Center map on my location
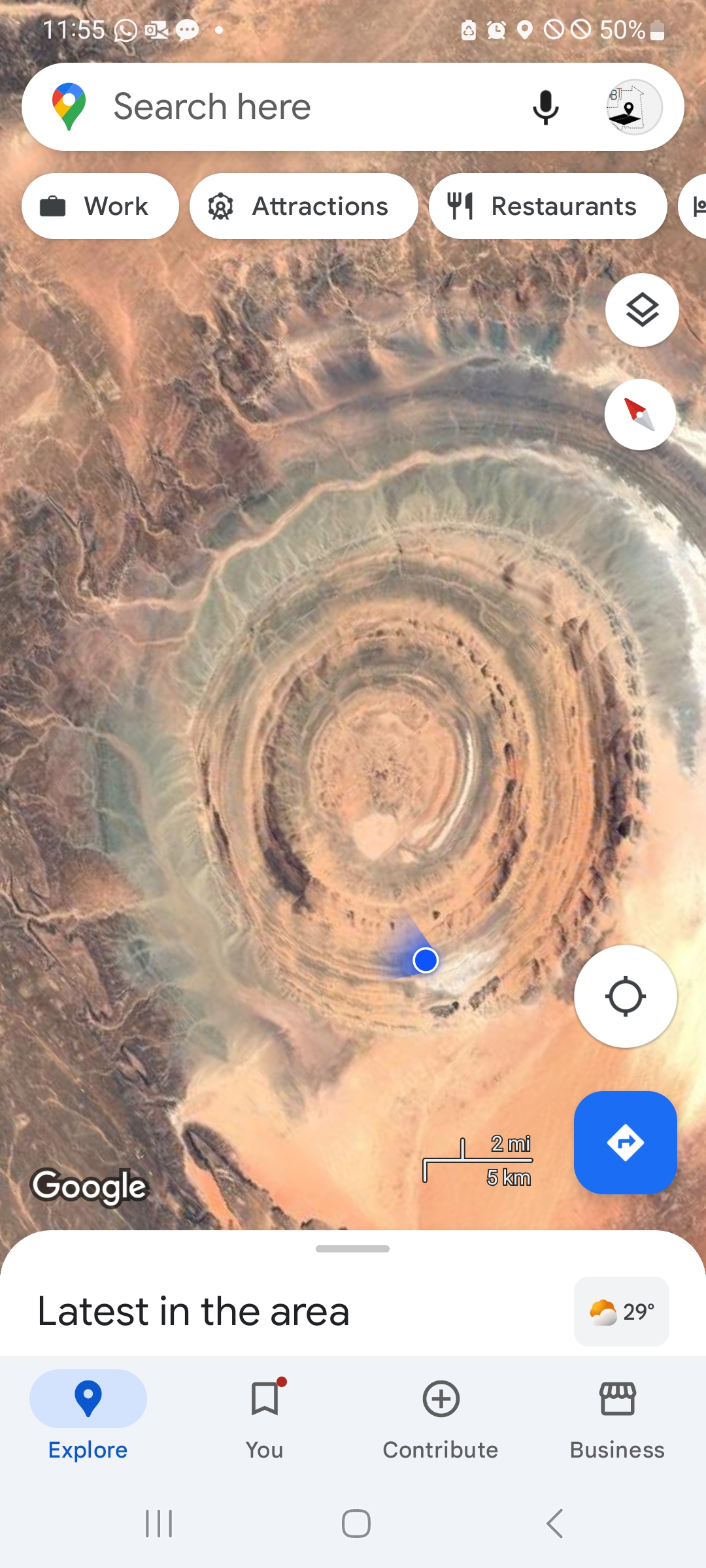706x1568 pixels. point(626,996)
